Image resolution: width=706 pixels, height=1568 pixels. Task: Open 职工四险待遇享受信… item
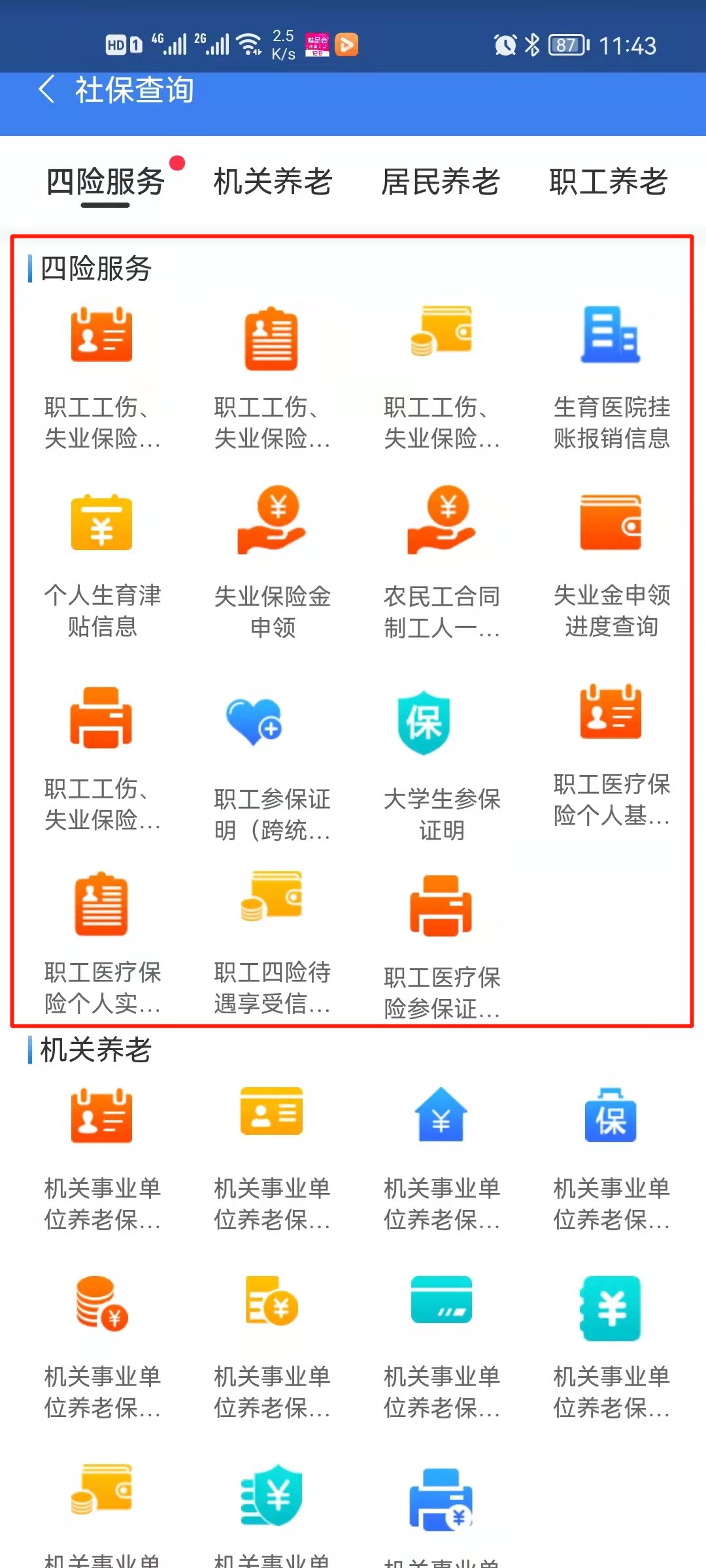tap(272, 941)
